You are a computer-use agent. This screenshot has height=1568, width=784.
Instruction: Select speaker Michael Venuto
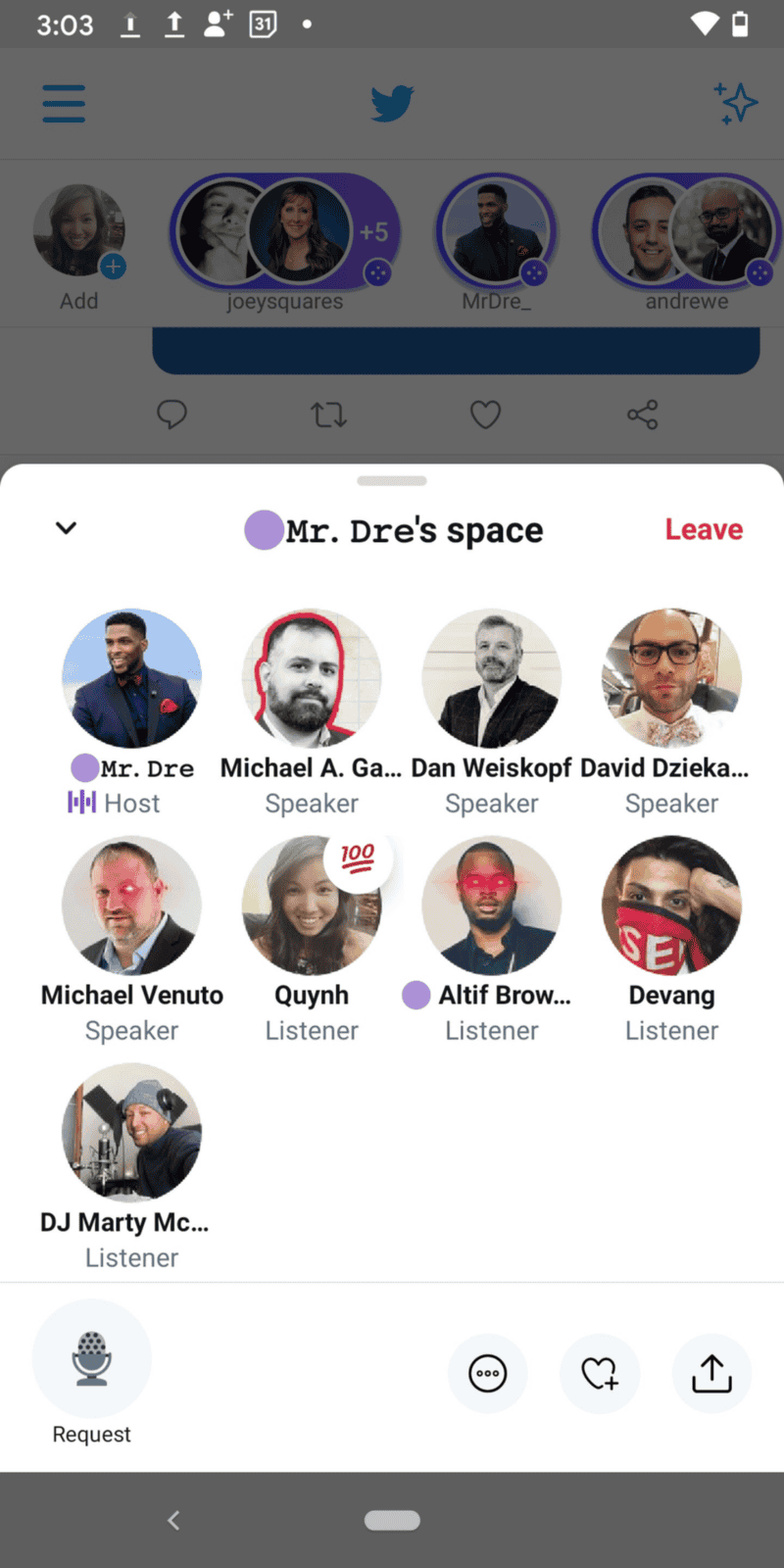coord(132,906)
